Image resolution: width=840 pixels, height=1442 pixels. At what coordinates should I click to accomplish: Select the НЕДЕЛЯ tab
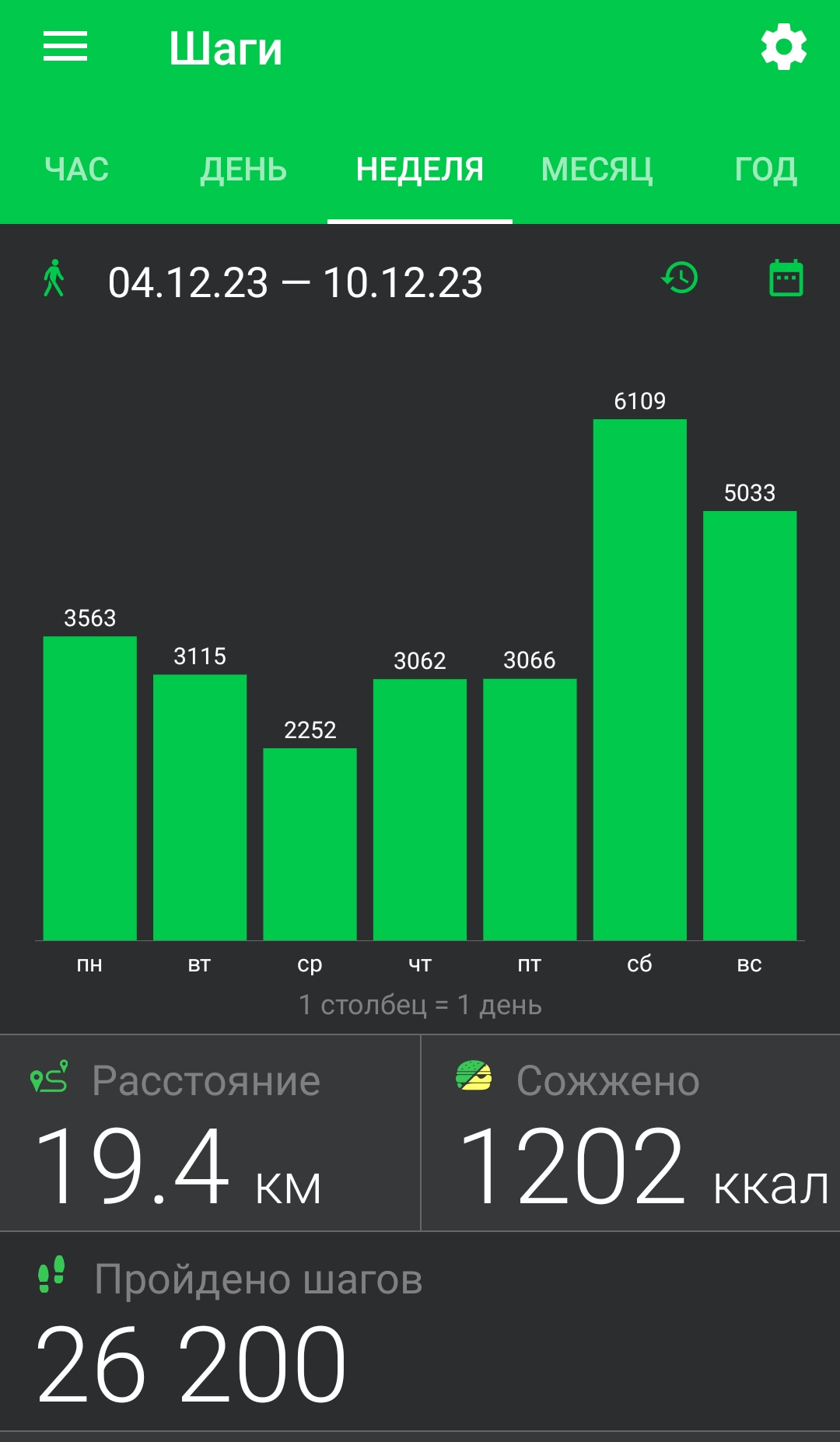[420, 170]
